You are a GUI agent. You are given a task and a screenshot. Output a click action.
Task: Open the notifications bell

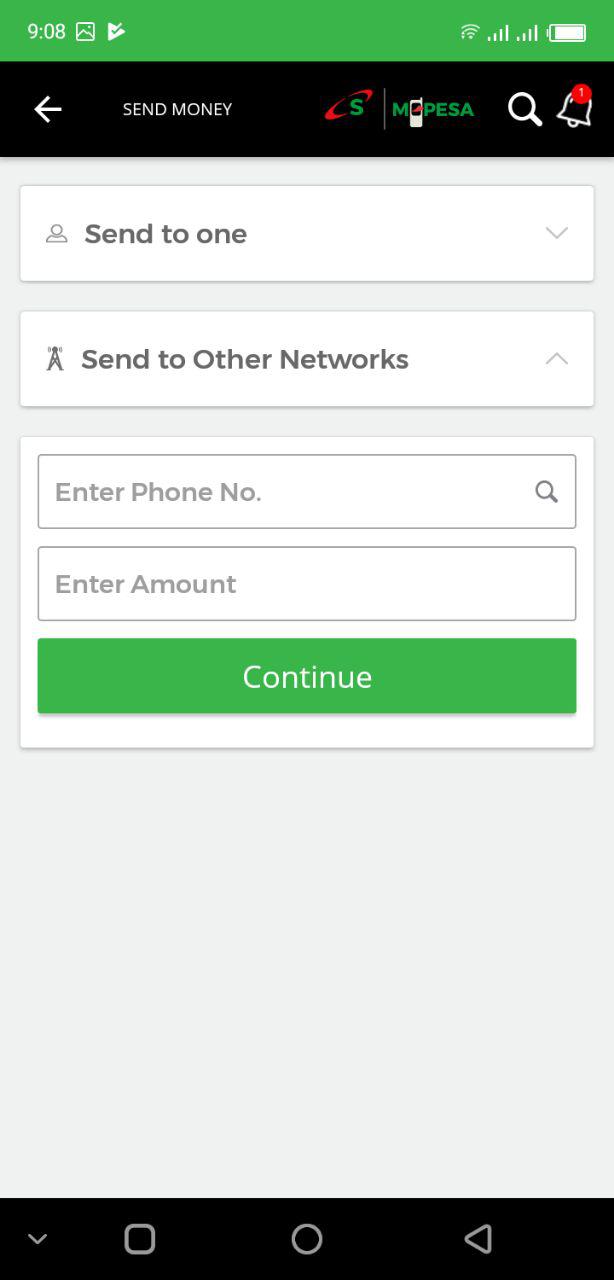point(575,108)
